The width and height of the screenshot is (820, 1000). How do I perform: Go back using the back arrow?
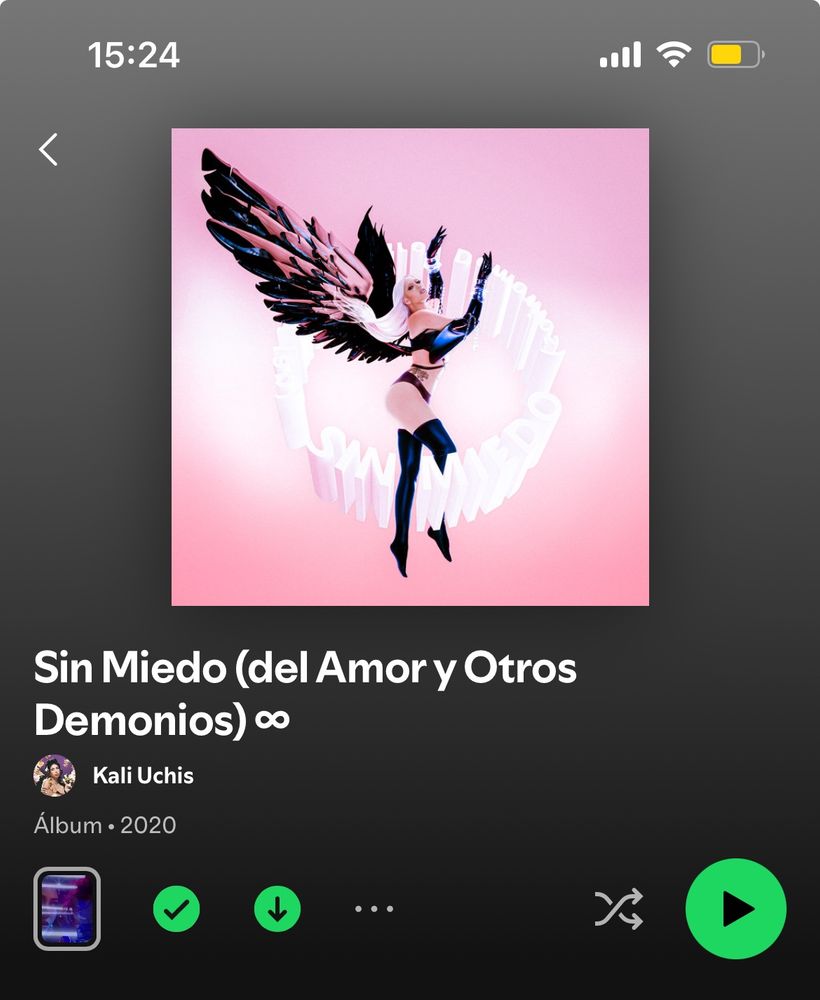(x=48, y=150)
